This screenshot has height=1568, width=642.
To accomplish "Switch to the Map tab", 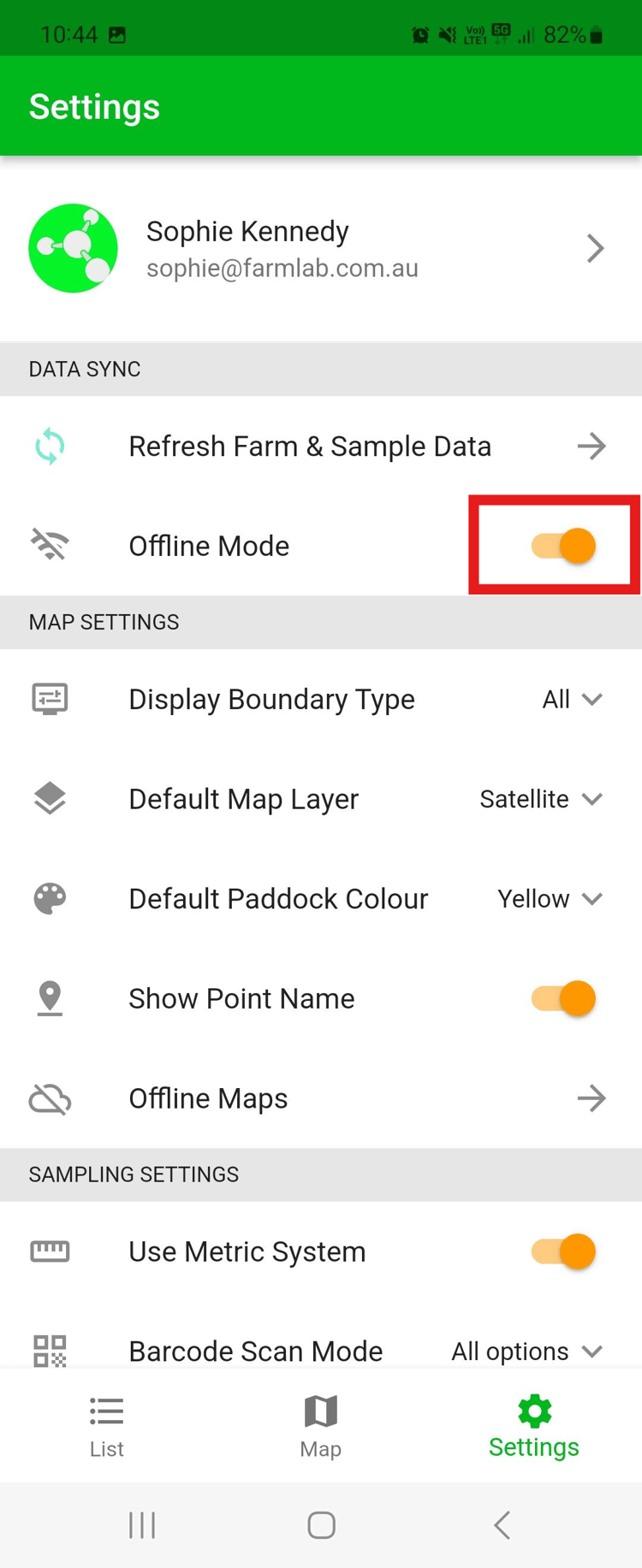I will 320,1424.
